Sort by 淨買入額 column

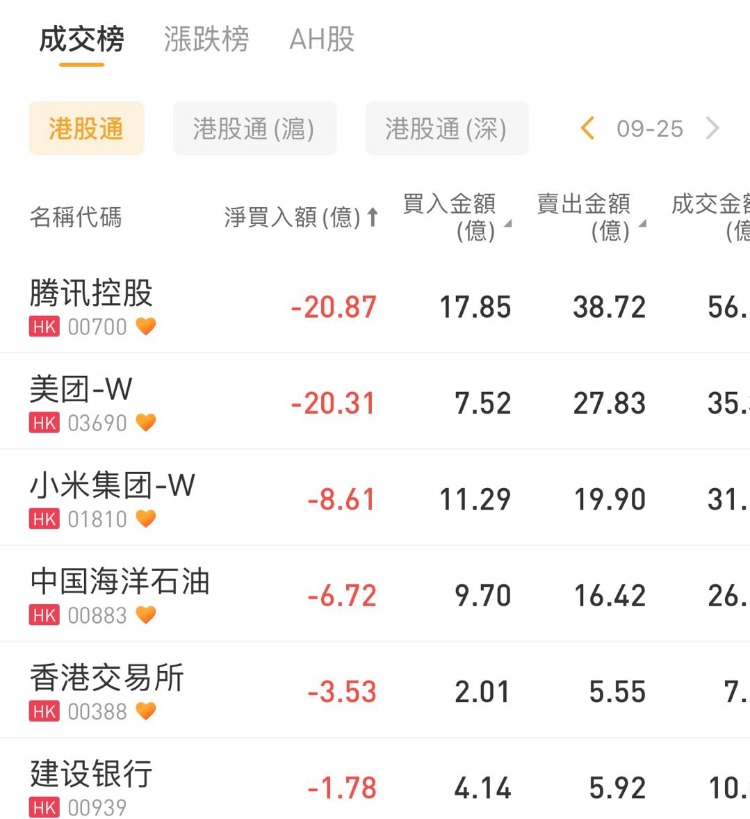point(301,217)
